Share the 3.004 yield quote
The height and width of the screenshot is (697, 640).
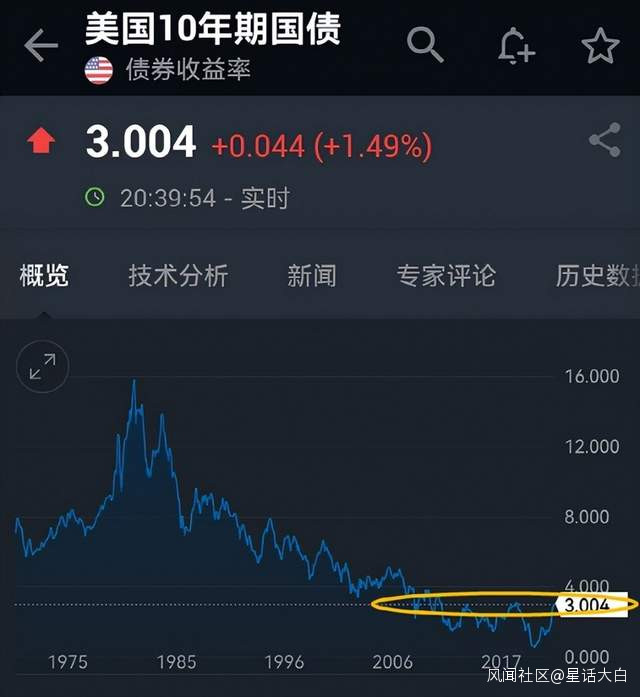(x=604, y=141)
